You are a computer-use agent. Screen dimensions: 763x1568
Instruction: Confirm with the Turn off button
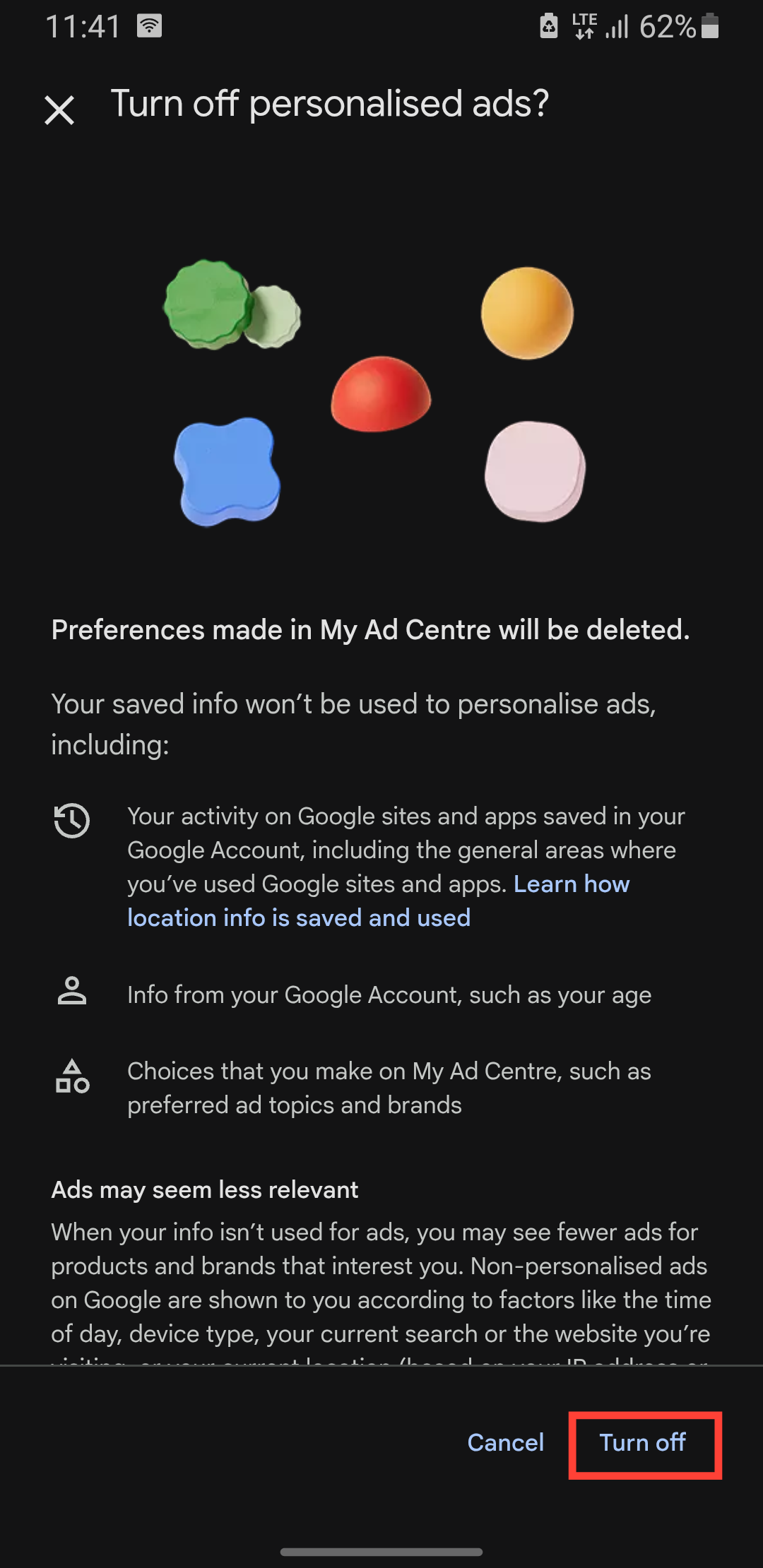(x=644, y=1444)
